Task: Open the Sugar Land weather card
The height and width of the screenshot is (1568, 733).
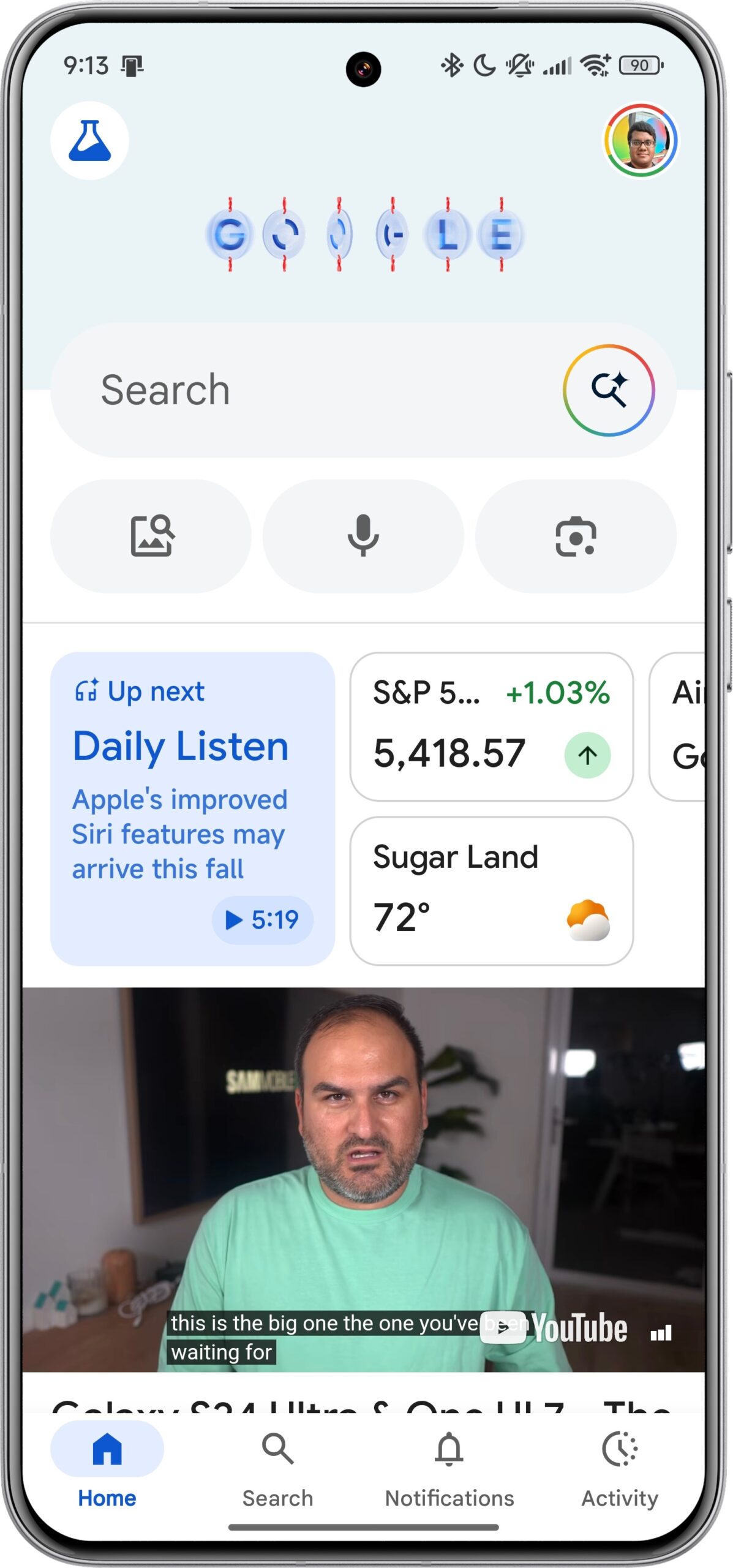Action: pyautogui.click(x=491, y=890)
